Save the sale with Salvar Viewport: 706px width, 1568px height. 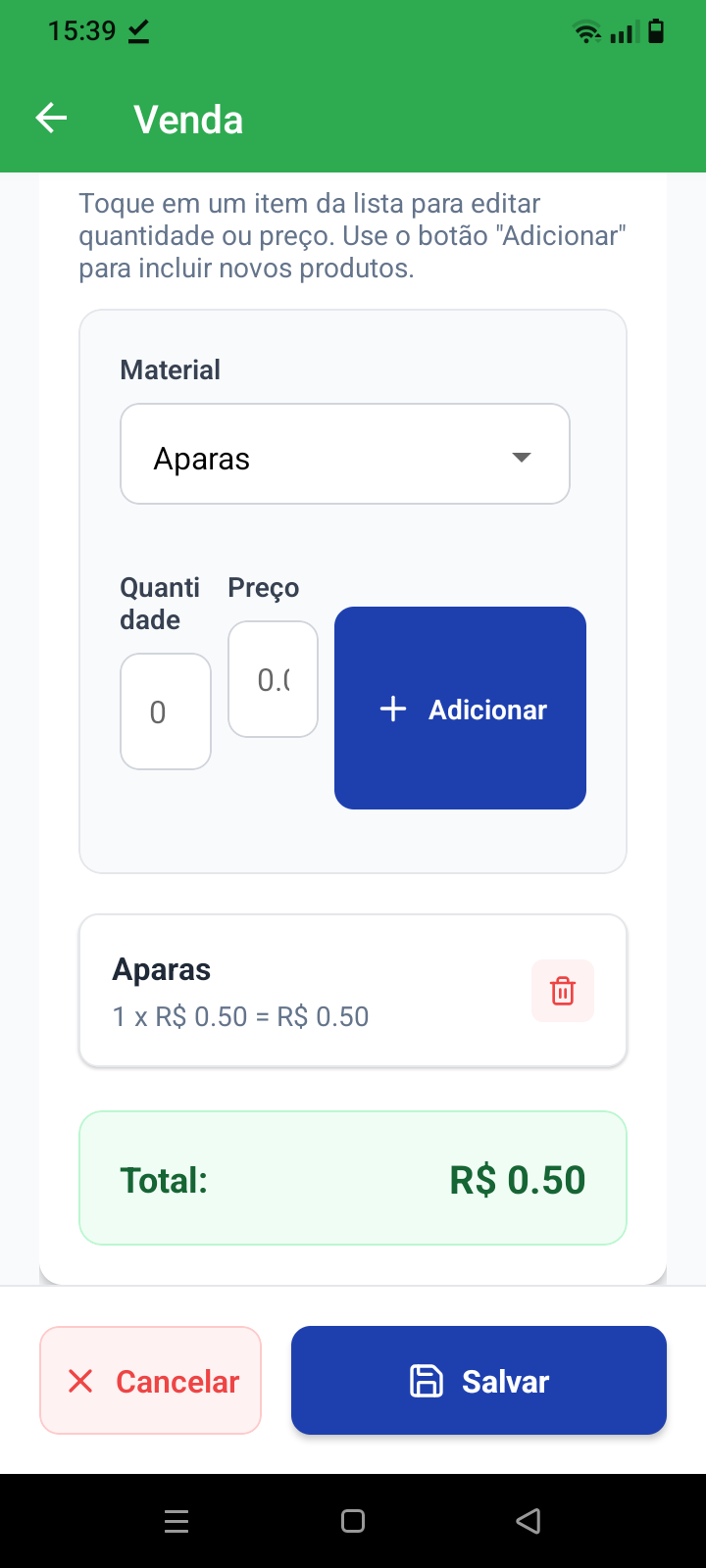tap(479, 1381)
